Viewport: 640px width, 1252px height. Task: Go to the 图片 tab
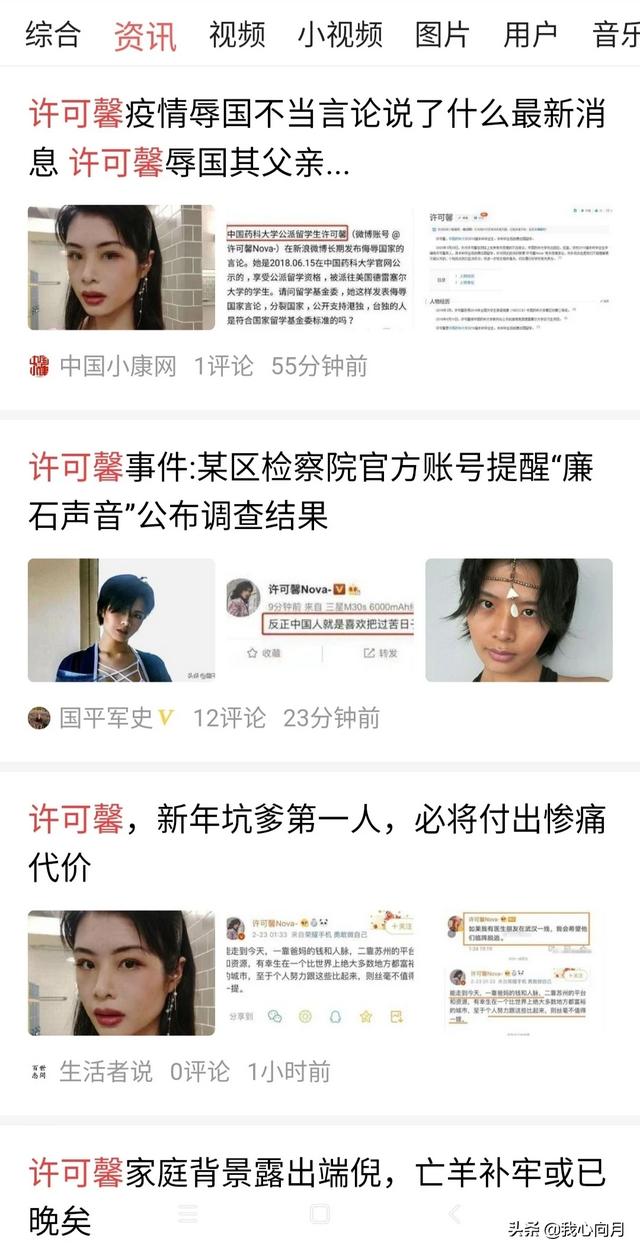click(442, 34)
